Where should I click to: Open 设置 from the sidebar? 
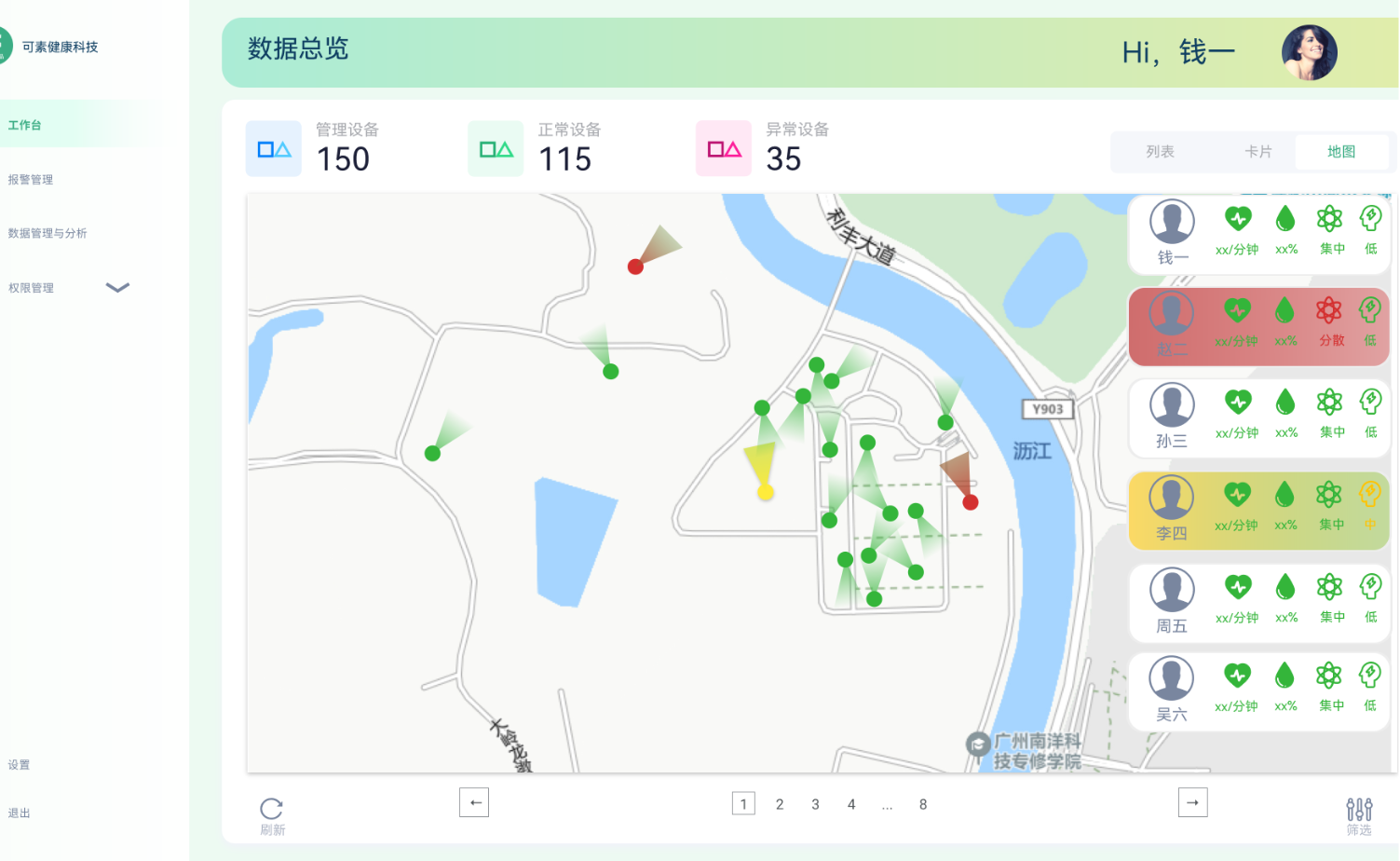coord(20,765)
